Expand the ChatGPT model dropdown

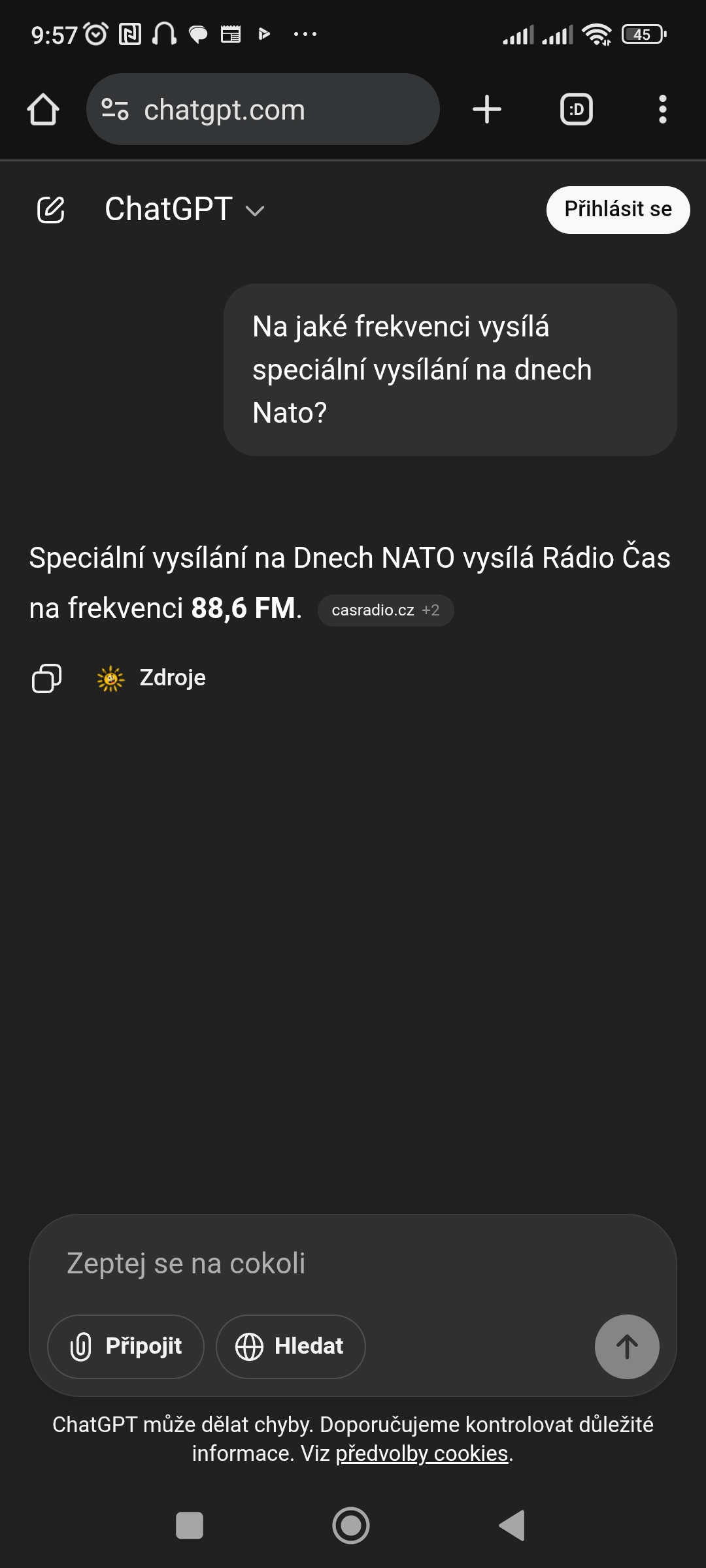point(184,210)
